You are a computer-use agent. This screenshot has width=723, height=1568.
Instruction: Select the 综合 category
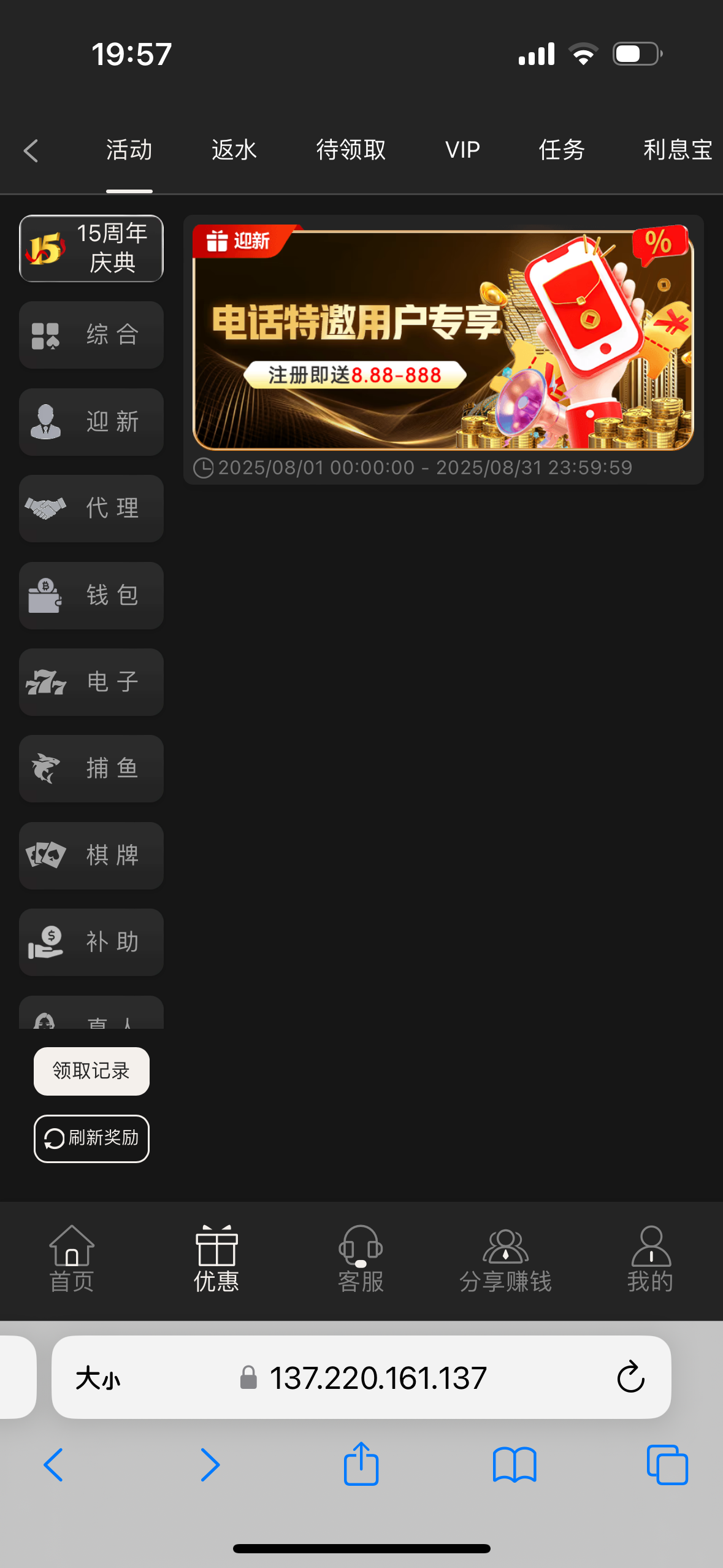coord(91,335)
